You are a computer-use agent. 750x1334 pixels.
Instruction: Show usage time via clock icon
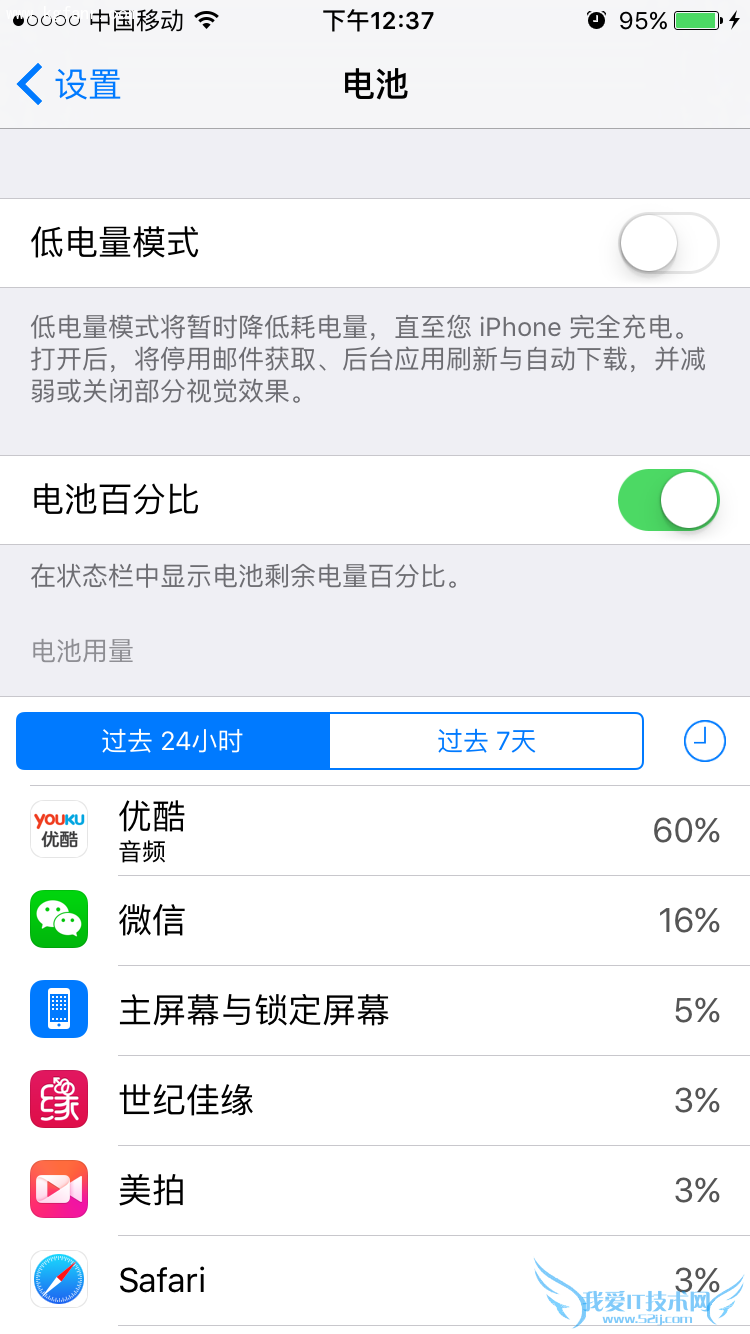tap(704, 741)
